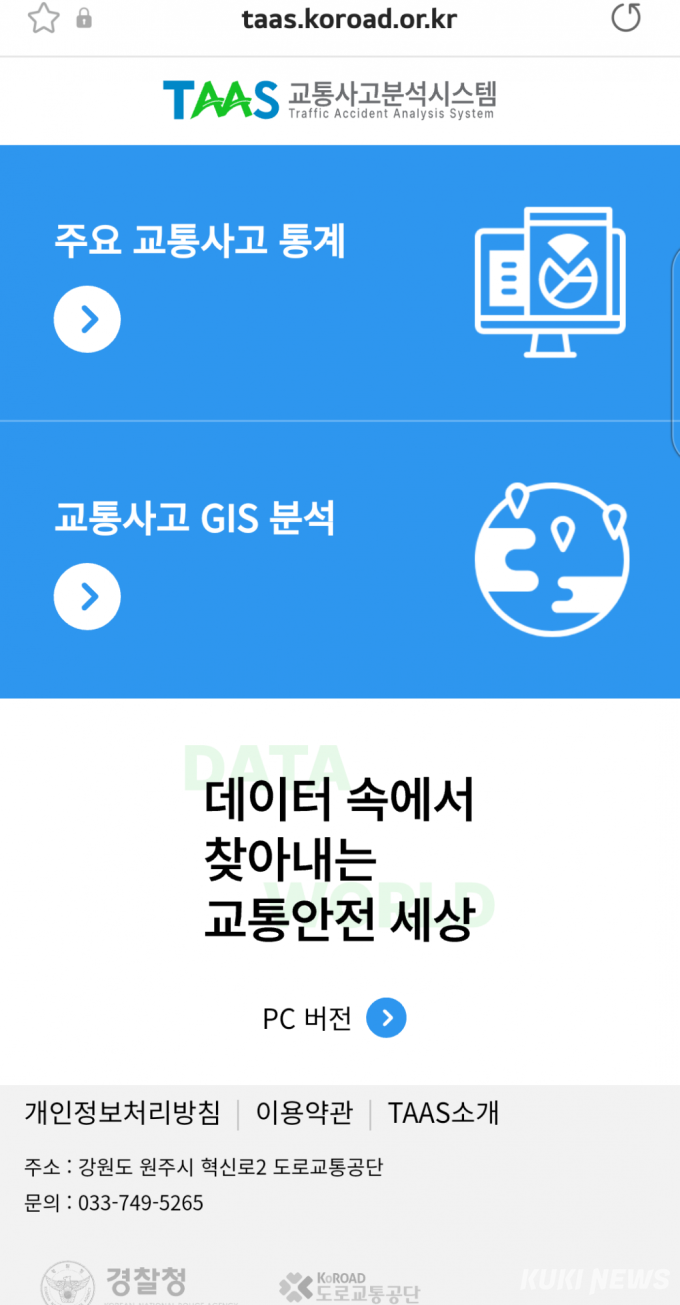The height and width of the screenshot is (1305, 680).
Task: Open 교통사고 GIS 분석 arrow button
Action: point(87,597)
